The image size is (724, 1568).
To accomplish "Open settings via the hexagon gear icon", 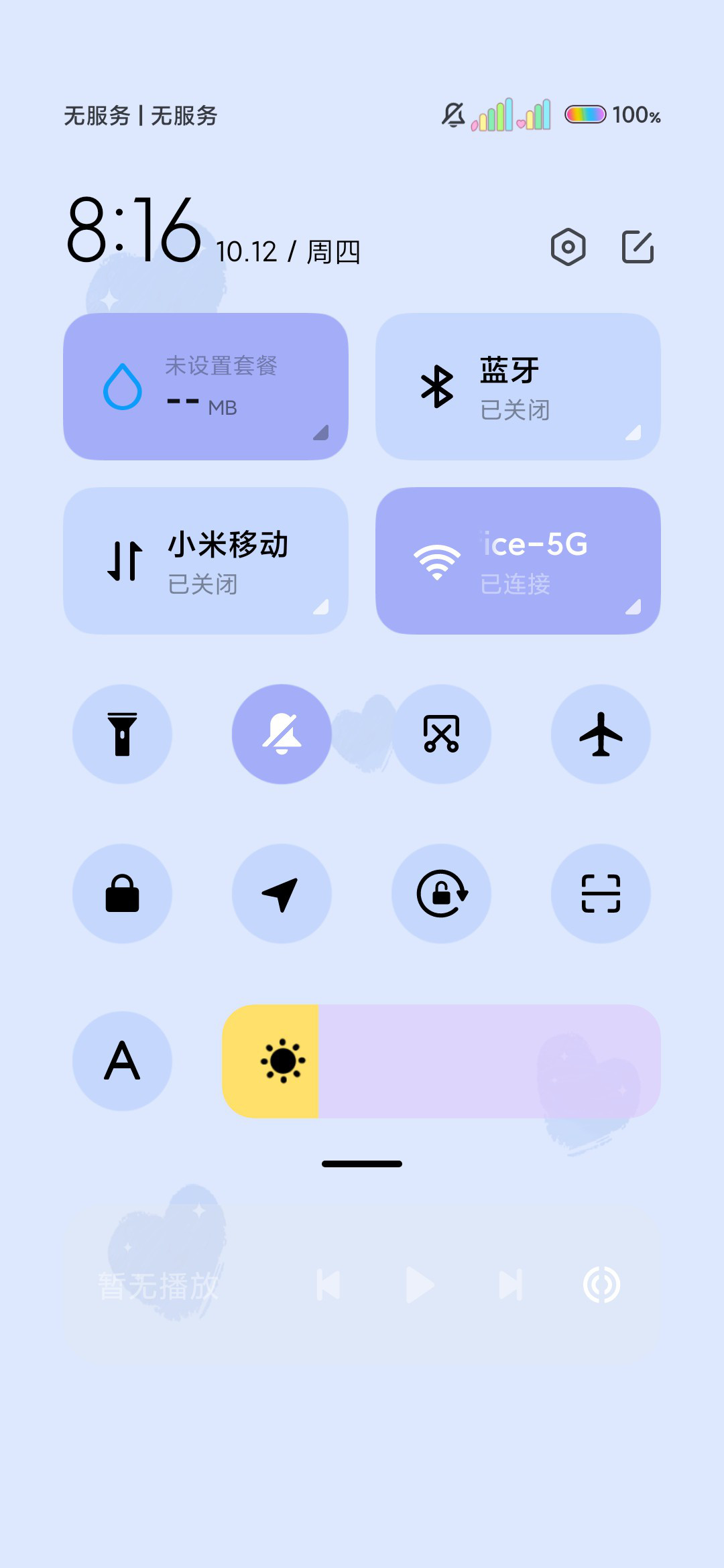I will 568,247.
